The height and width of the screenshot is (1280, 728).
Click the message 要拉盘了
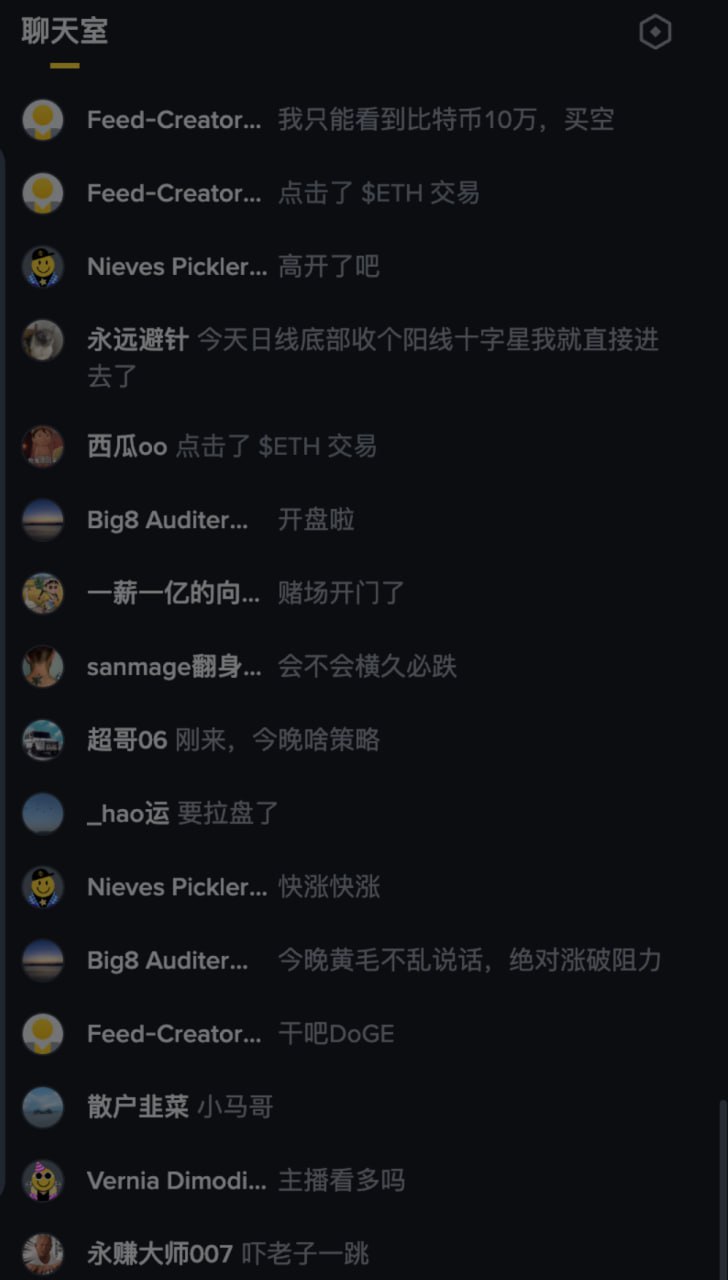coord(224,814)
